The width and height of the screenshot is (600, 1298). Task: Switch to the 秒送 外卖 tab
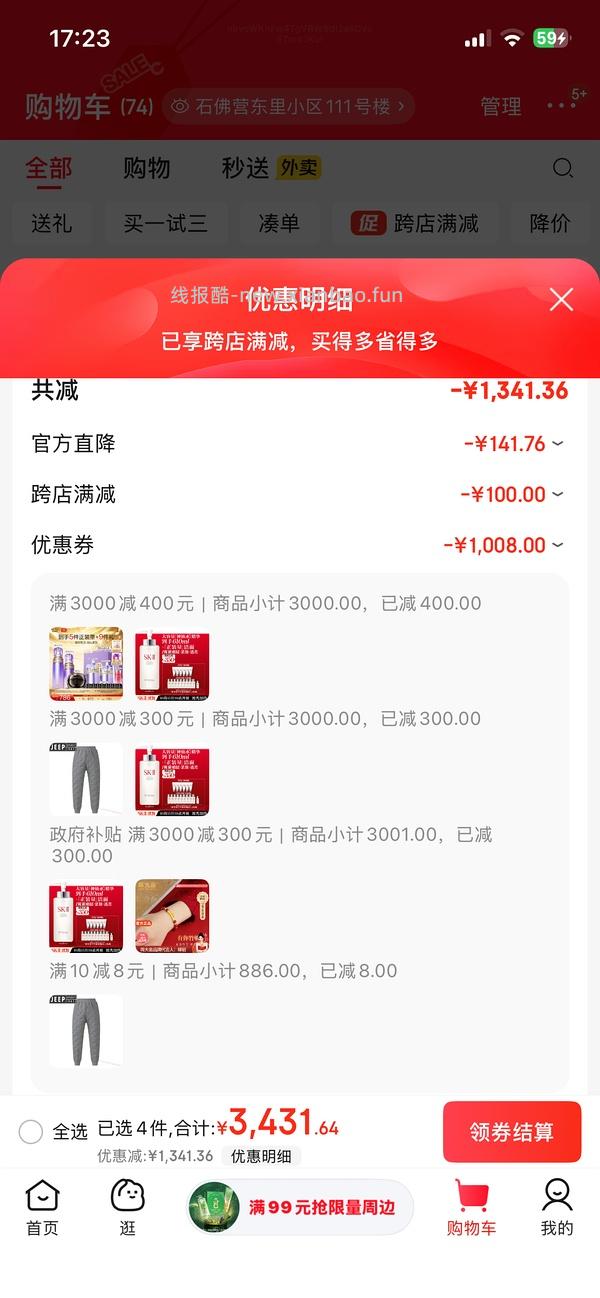tap(270, 168)
